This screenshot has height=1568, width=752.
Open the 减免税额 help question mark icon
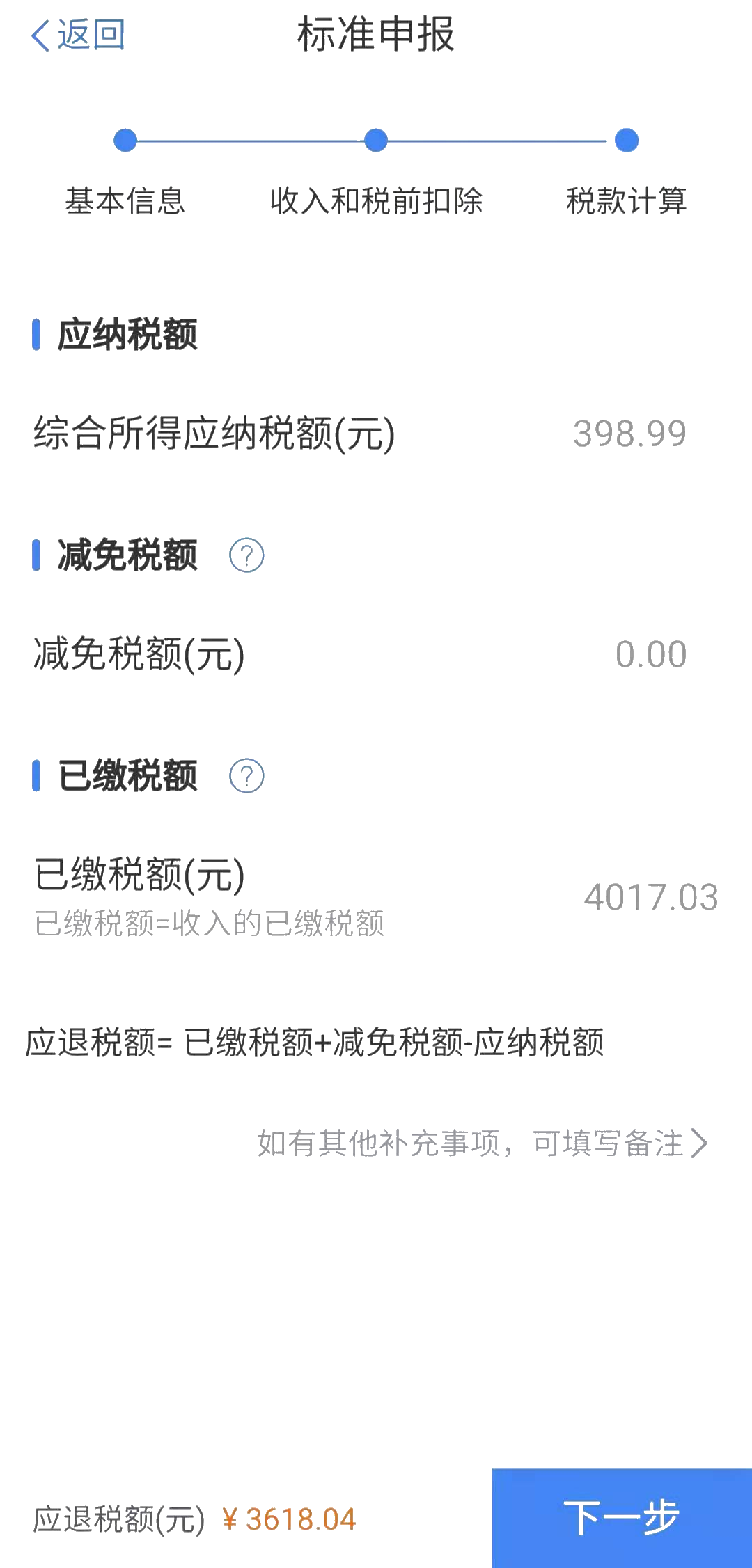pyautogui.click(x=248, y=555)
